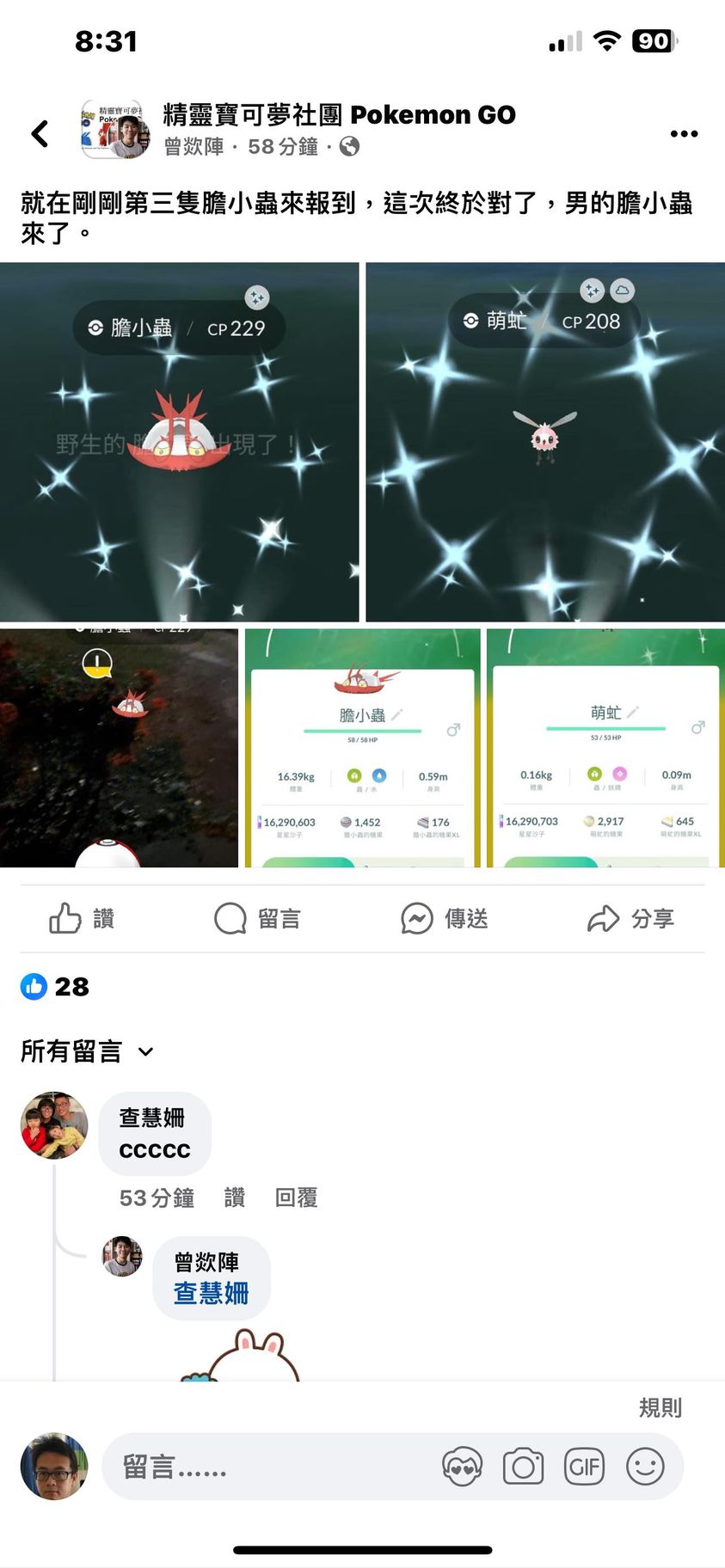Open the 膽小蟲 CP 229 encounter photo
This screenshot has width=725, height=1568.
179,442
